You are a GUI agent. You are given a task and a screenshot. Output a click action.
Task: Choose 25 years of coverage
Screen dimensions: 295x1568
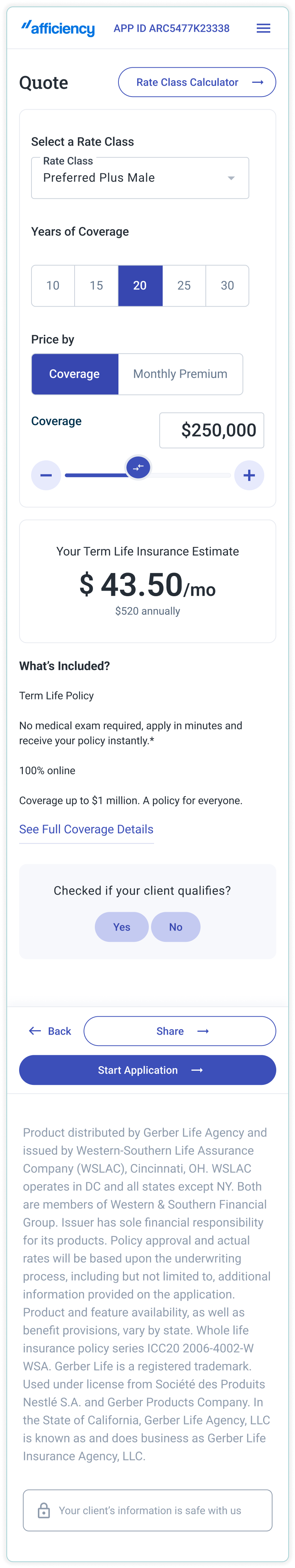coord(184,285)
